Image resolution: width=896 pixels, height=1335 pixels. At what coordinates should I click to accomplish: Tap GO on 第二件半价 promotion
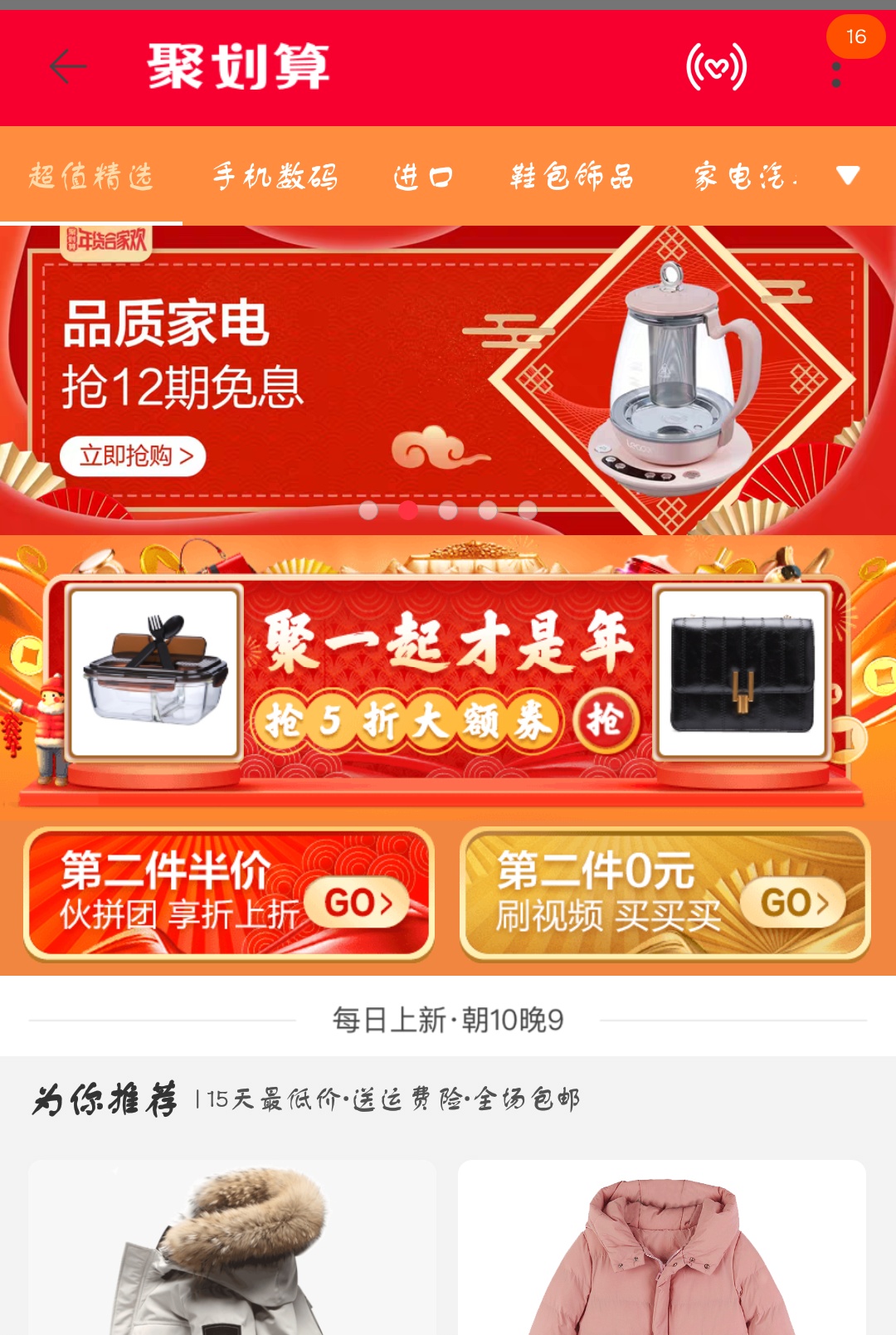point(358,903)
